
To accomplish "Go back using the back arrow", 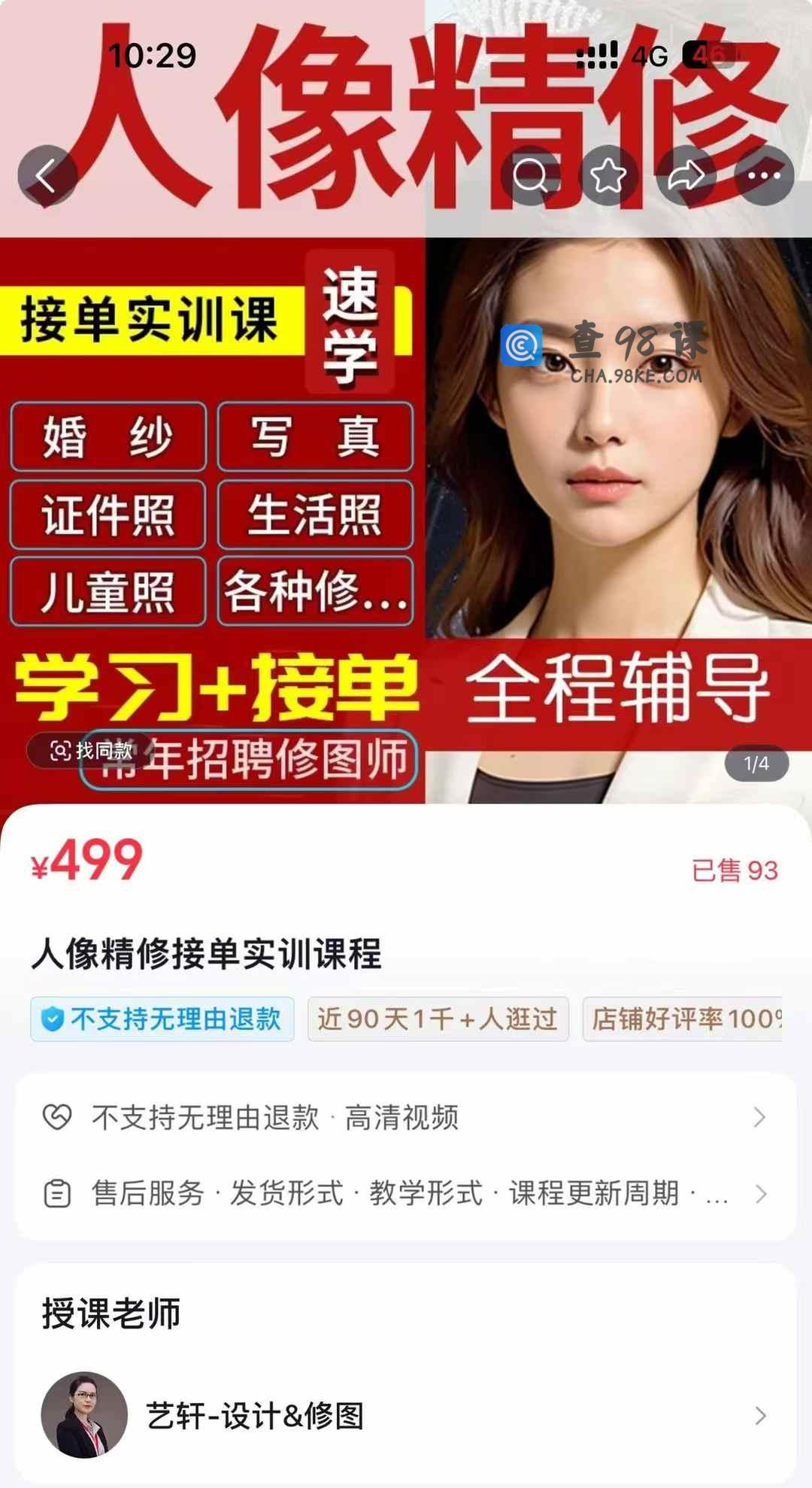I will [47, 176].
